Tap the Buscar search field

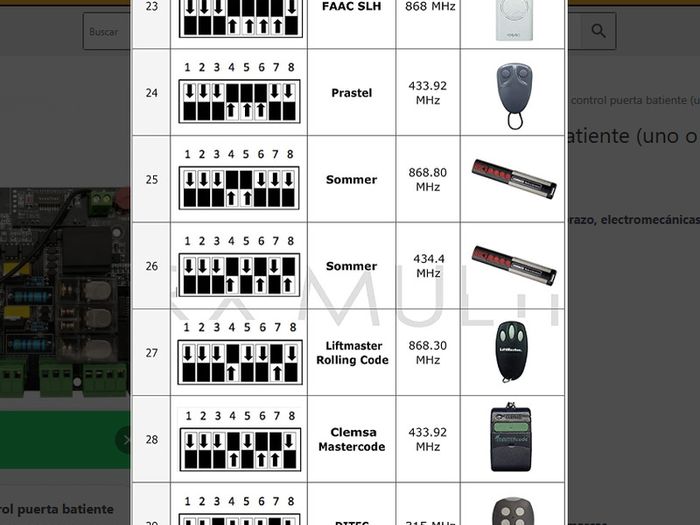coord(107,31)
